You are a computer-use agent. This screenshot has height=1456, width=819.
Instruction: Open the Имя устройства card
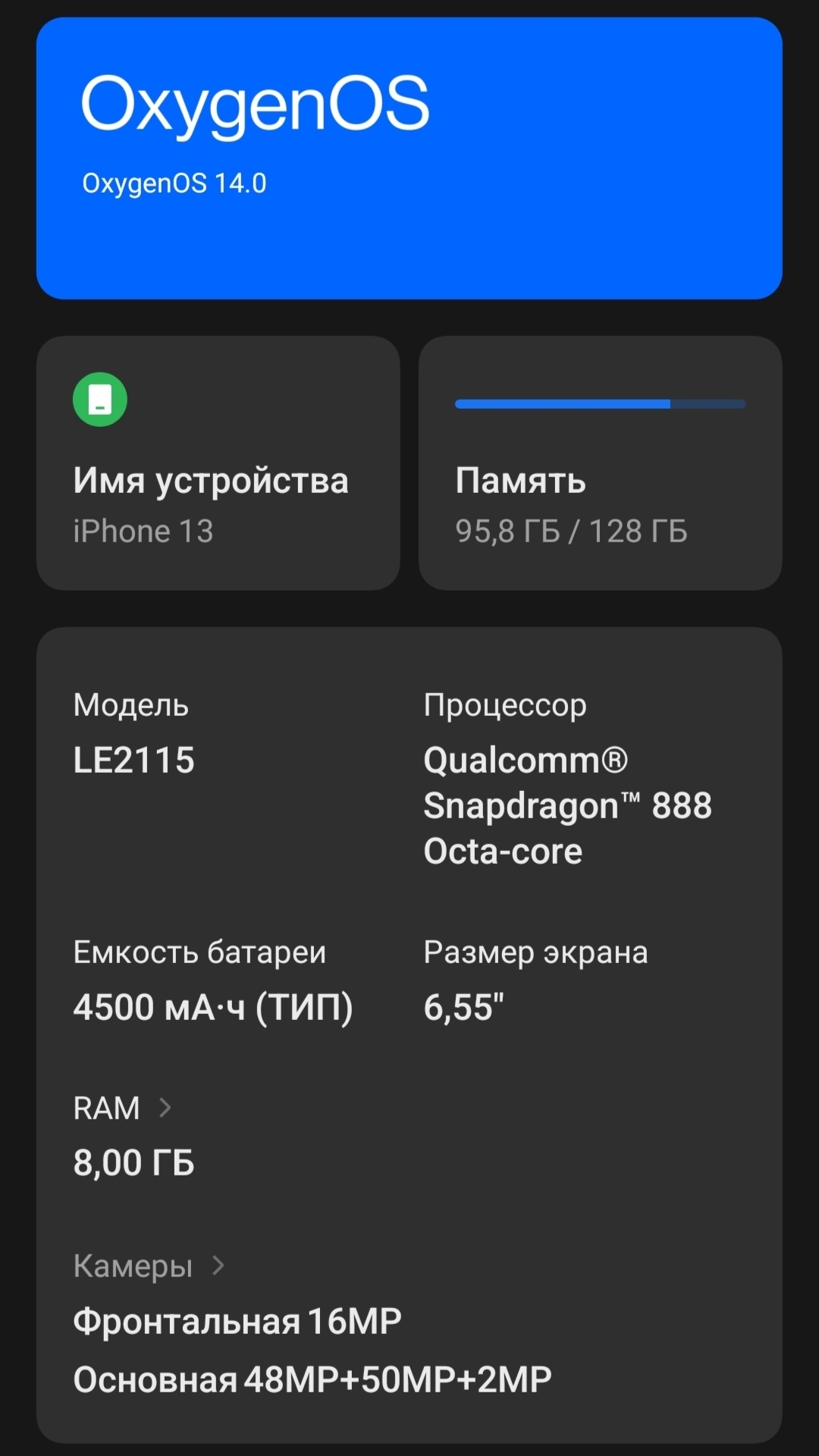click(218, 463)
